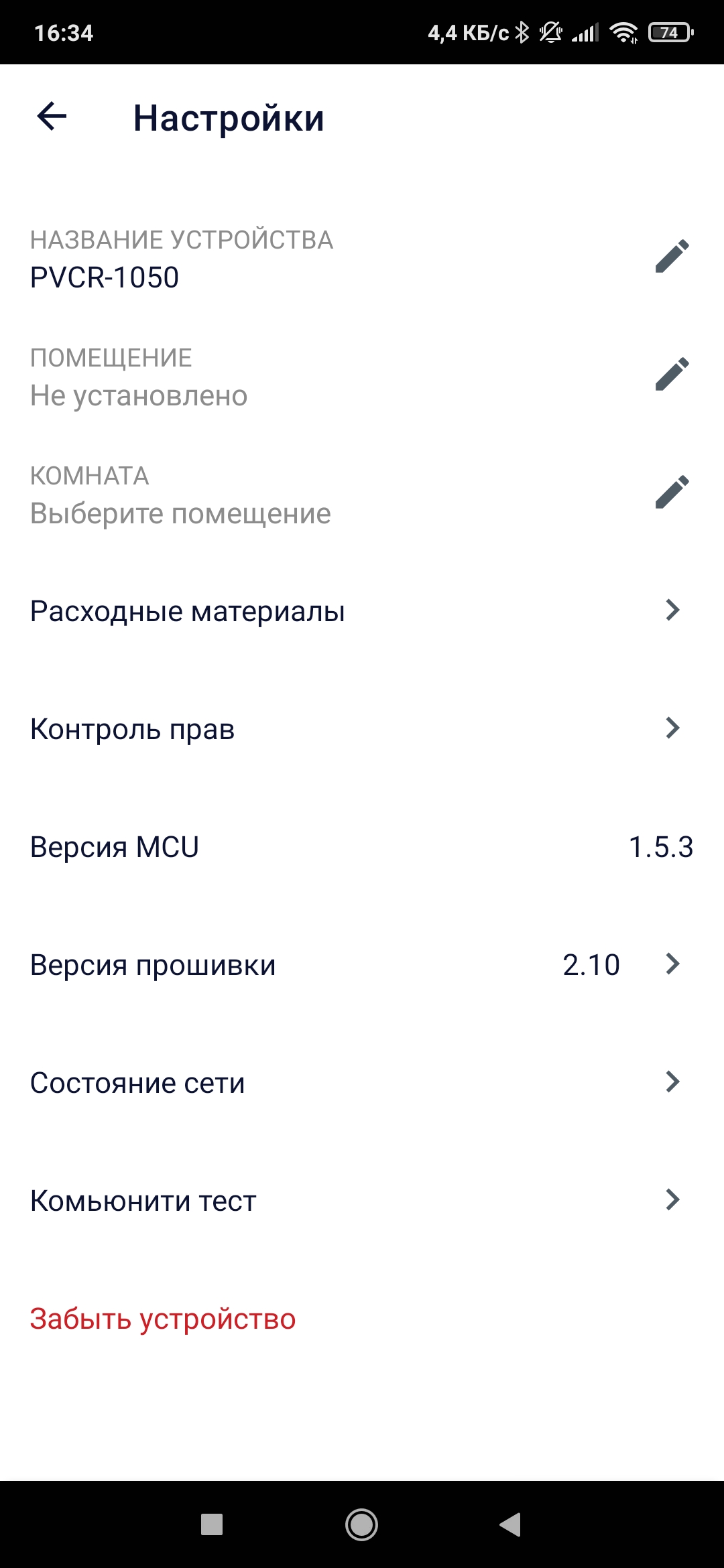The image size is (724, 1568).
Task: Edit the Помещение setting
Action: [672, 375]
